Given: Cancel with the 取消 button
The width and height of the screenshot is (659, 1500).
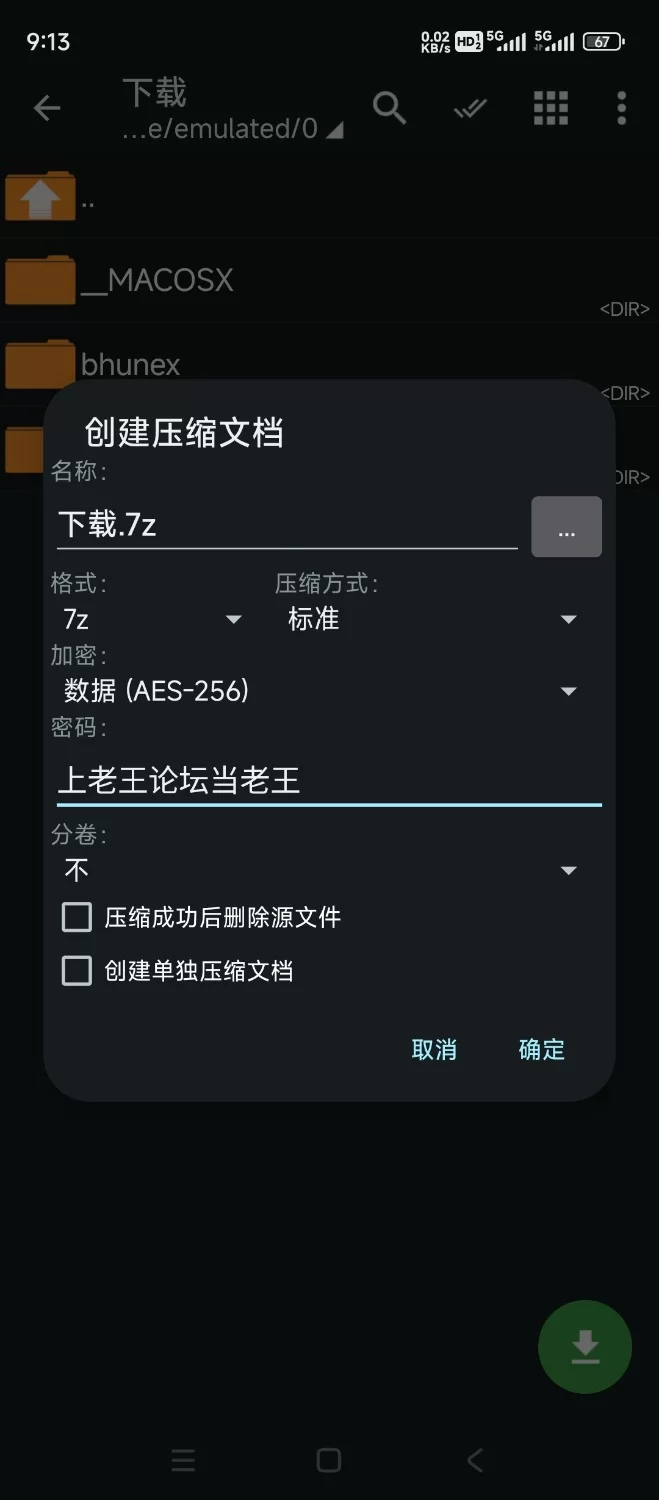Looking at the screenshot, I should click(434, 1049).
